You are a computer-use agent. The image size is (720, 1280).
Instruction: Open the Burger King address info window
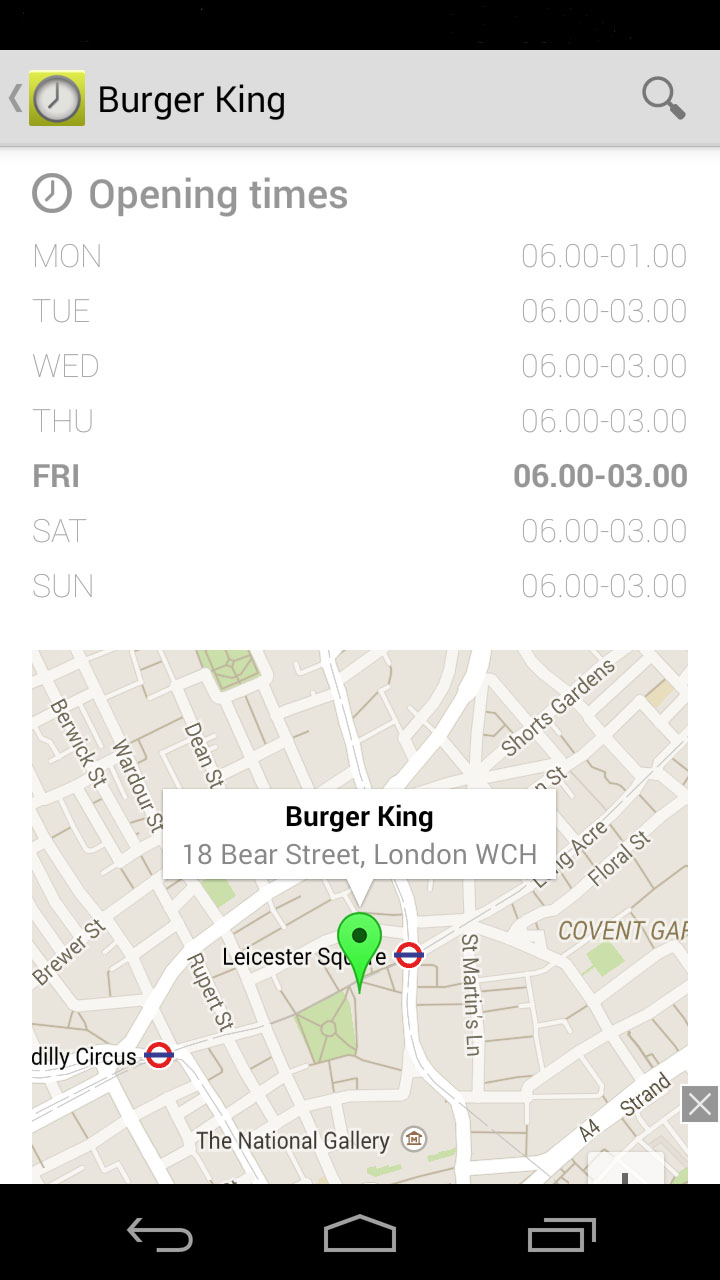[x=360, y=835]
